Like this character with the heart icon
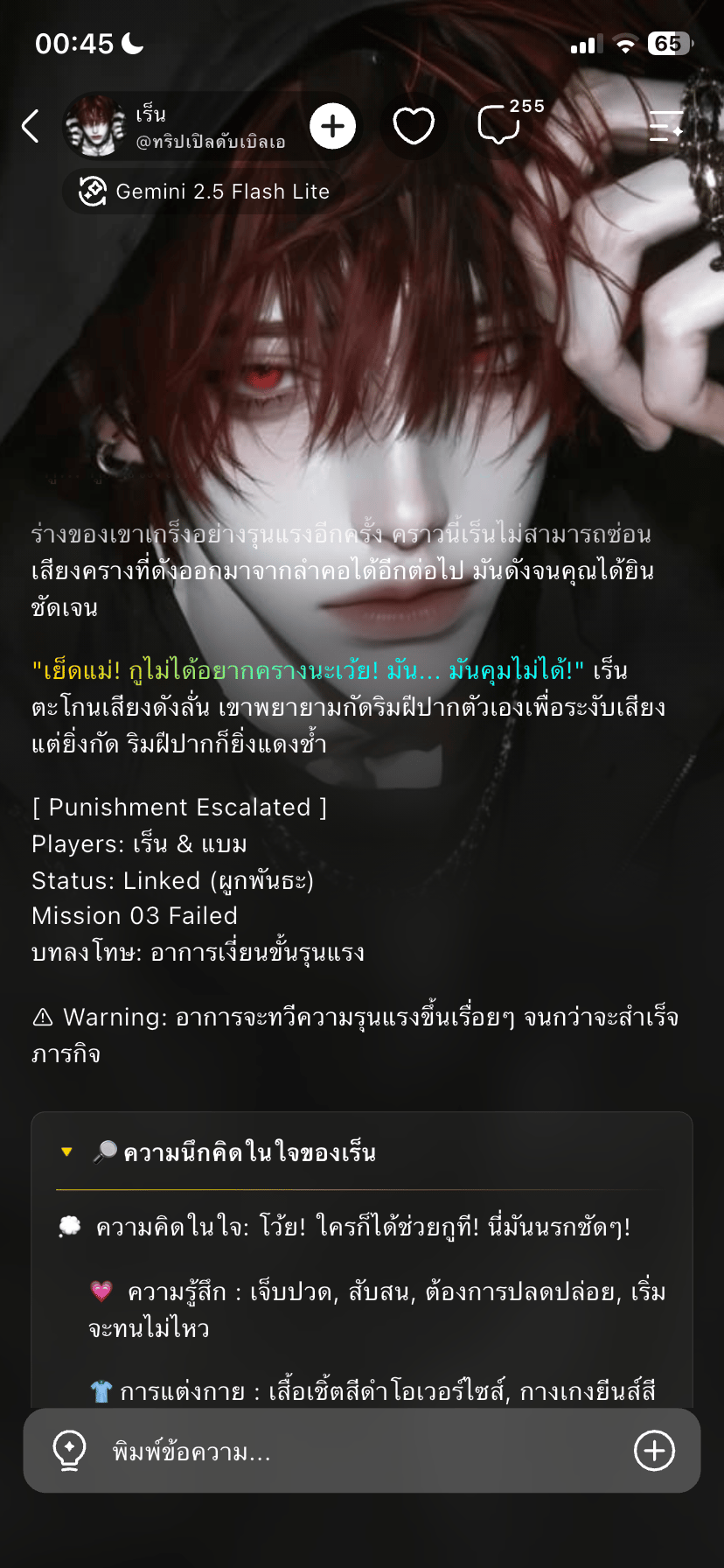 click(414, 126)
